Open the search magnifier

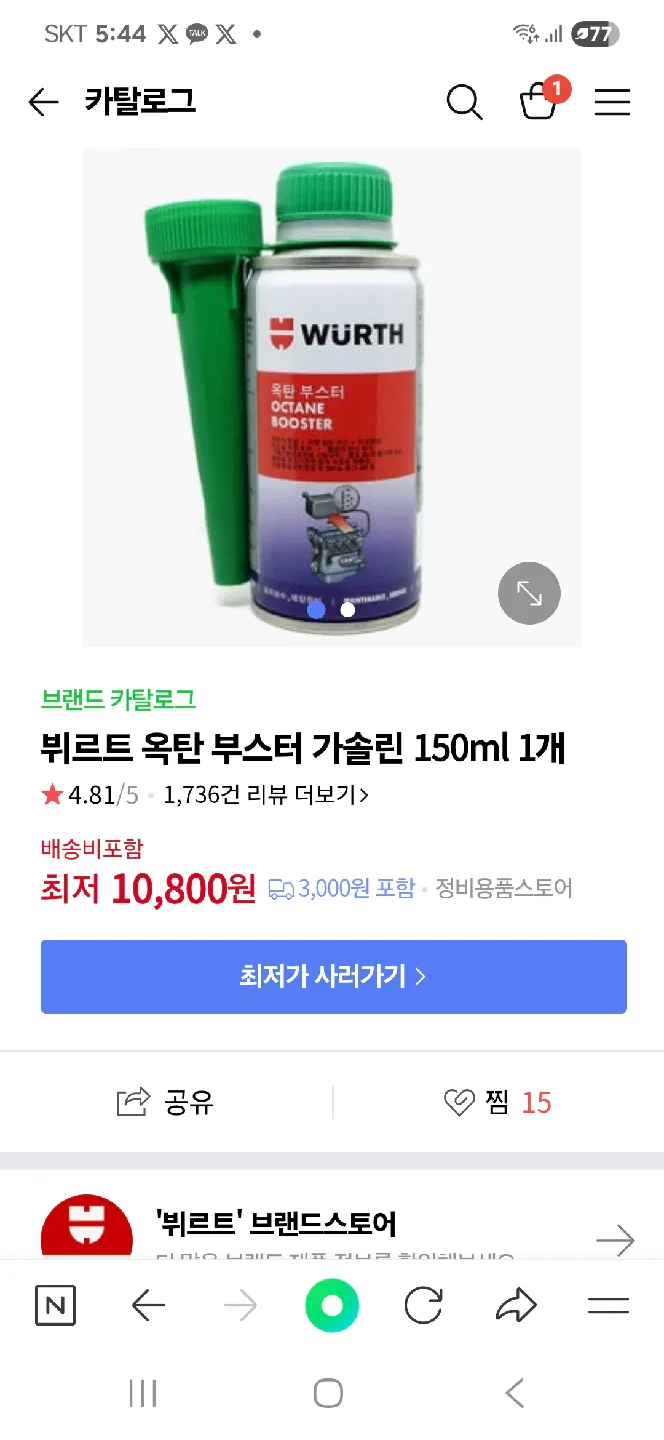coord(464,102)
